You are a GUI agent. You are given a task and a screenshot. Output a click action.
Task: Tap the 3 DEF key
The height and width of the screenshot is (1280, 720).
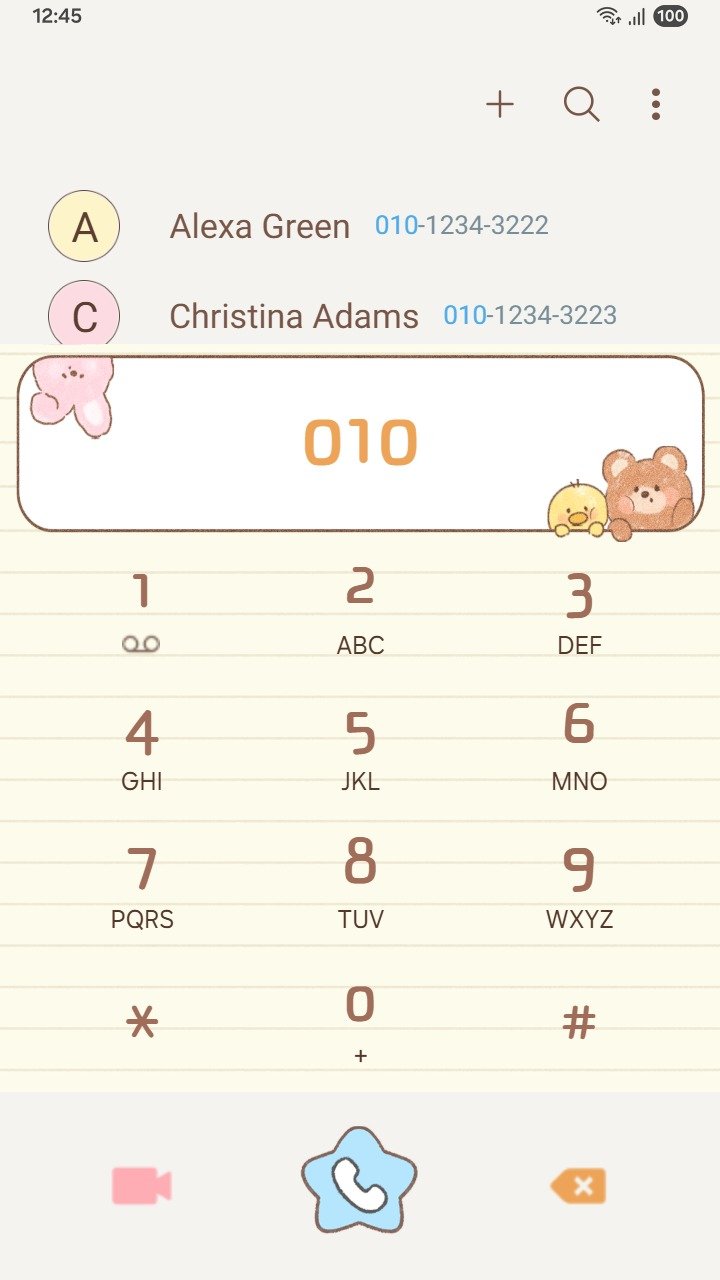(579, 612)
